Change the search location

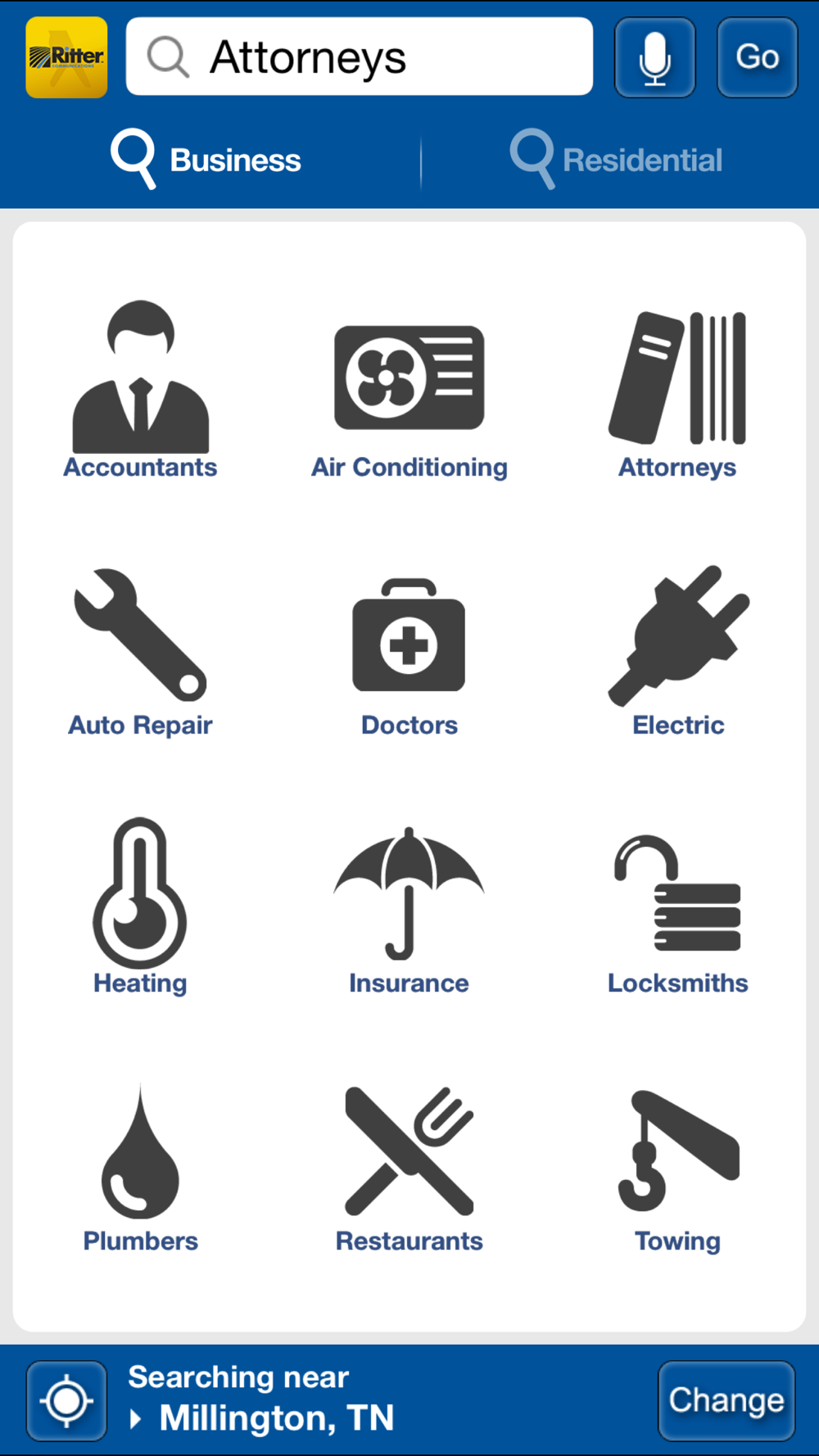(x=726, y=1400)
